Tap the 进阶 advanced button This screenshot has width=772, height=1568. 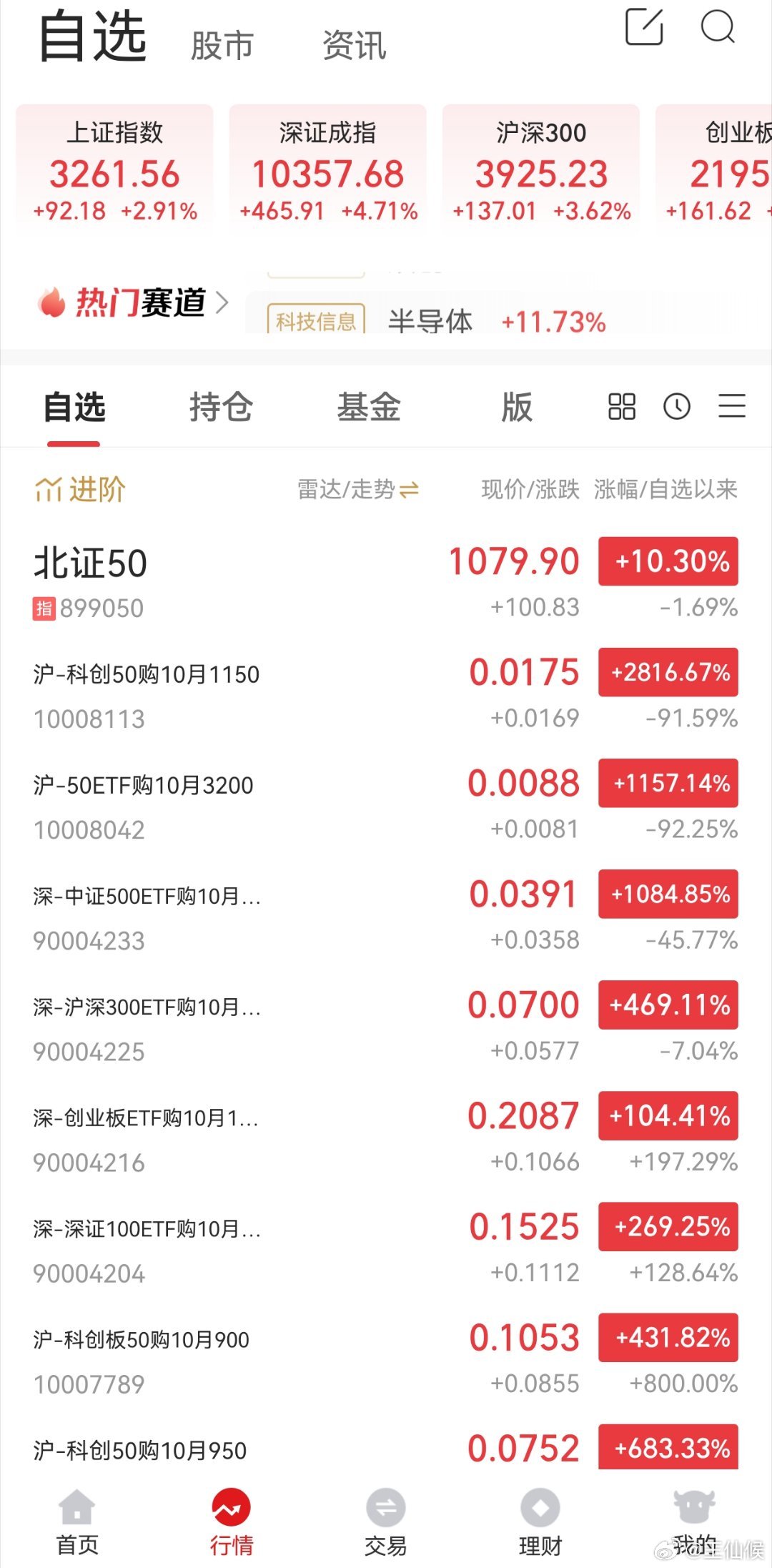pyautogui.click(x=80, y=490)
